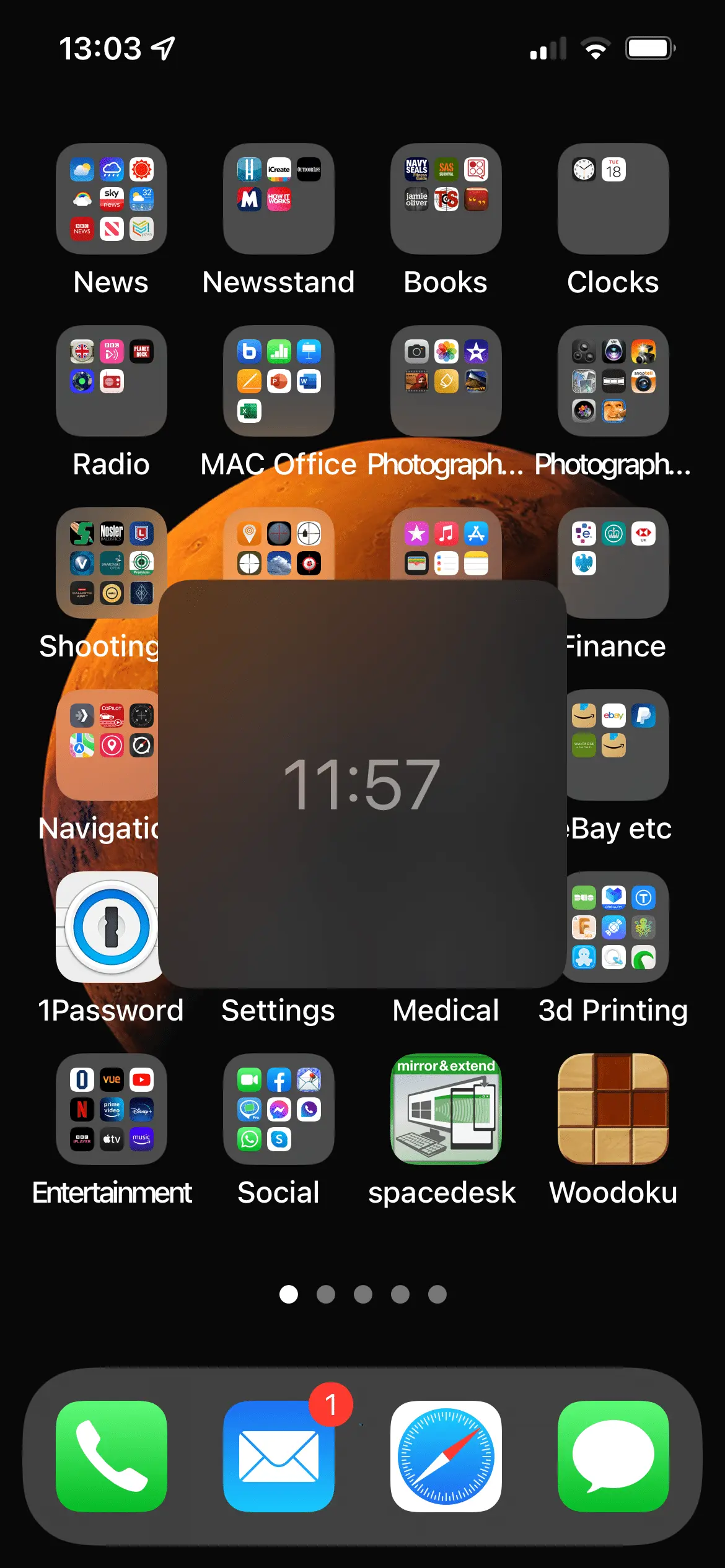This screenshot has height=1568, width=725.
Task: Open the Clocks folder
Action: click(x=613, y=199)
